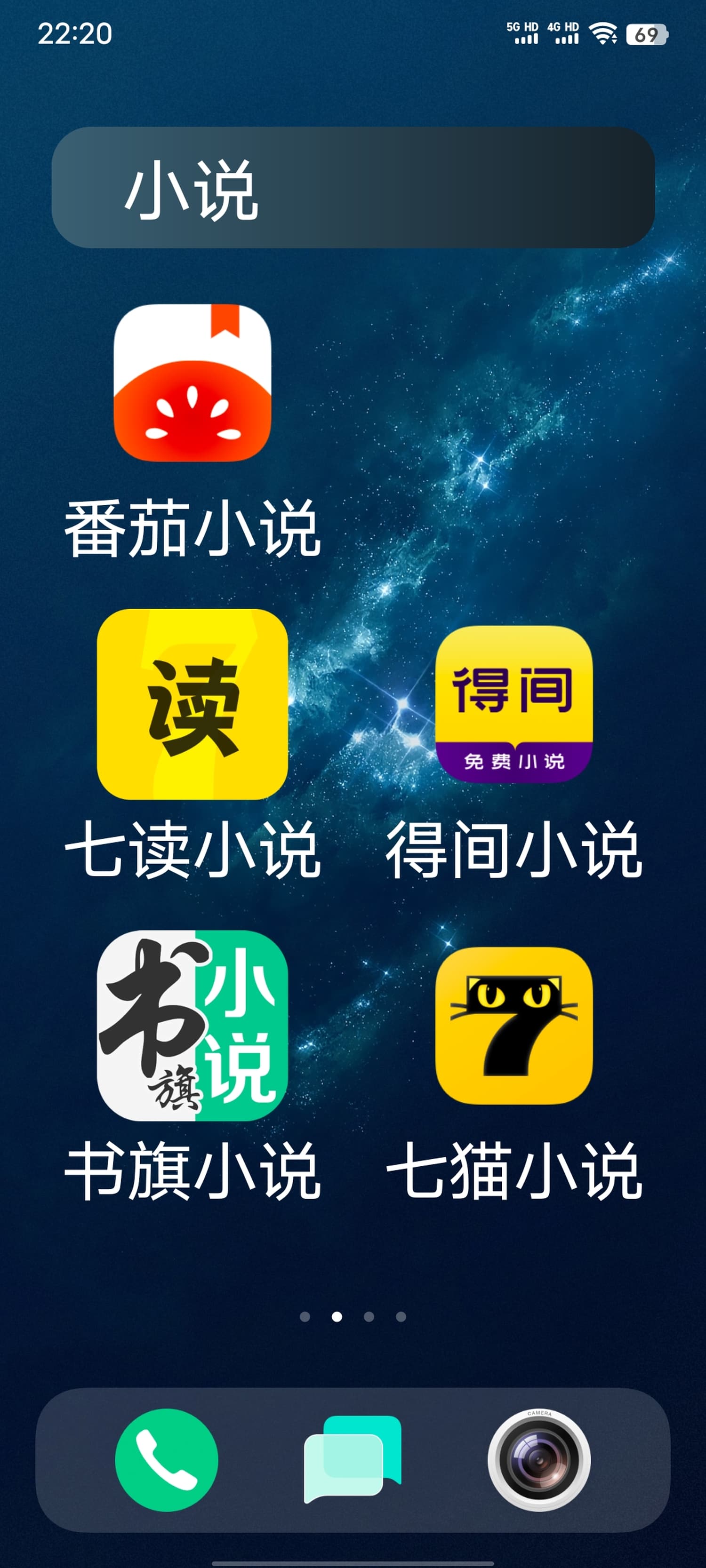Screen dimensions: 706x1568
Task: Open the 七猫小说 app
Action: 513,1026
